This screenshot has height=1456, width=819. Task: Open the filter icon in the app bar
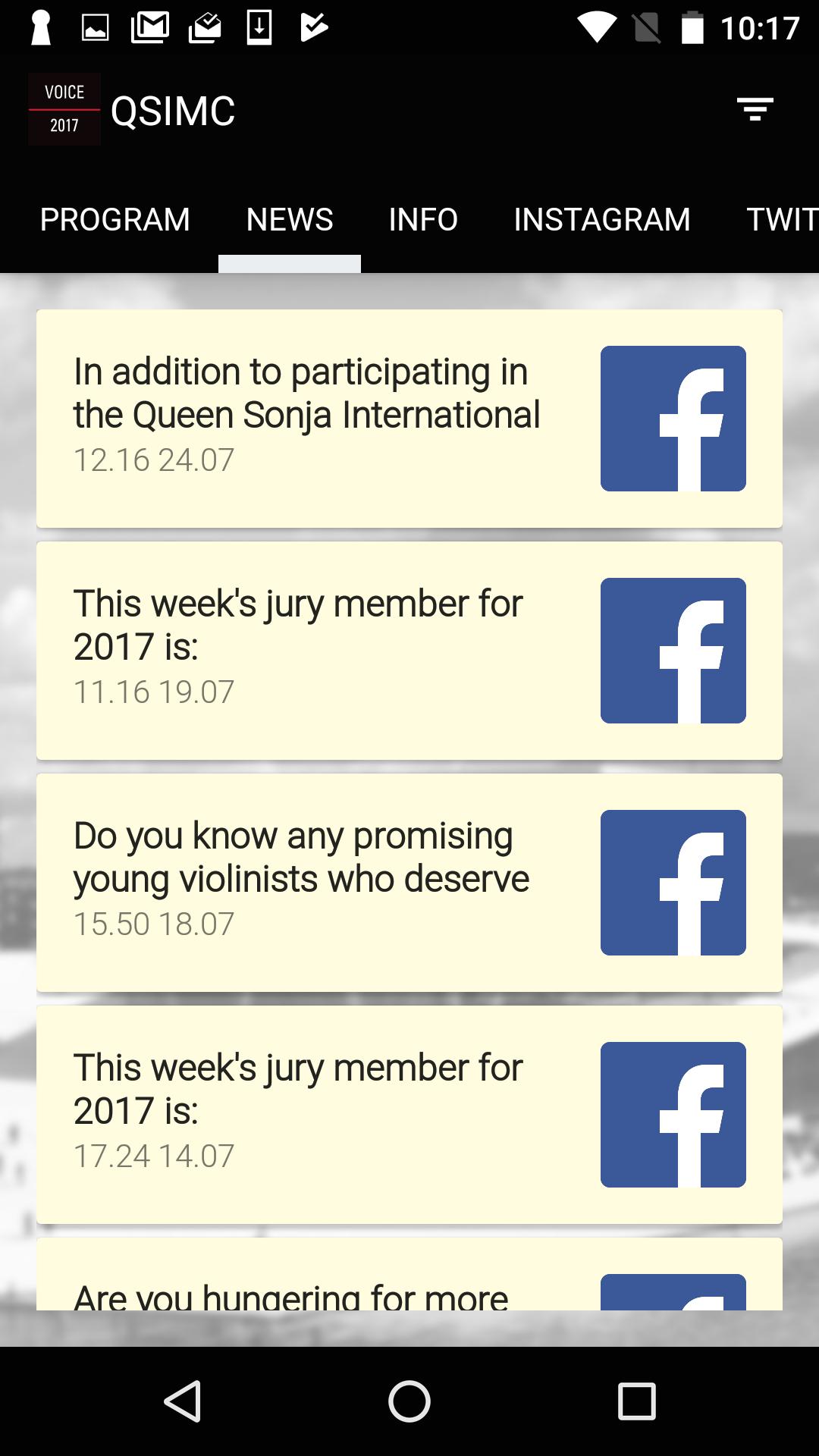tap(755, 109)
